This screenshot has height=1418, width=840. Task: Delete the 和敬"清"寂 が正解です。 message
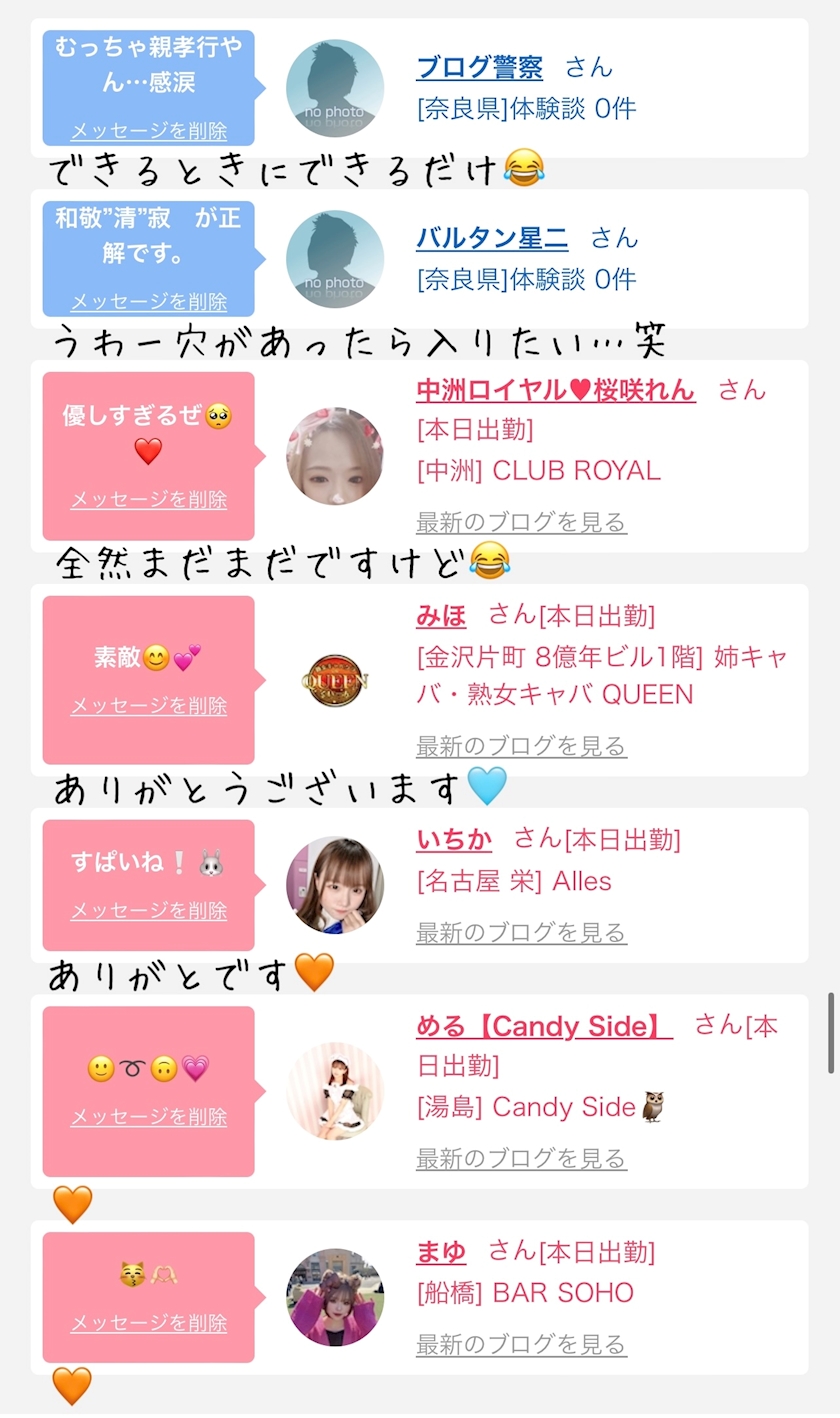[148, 302]
